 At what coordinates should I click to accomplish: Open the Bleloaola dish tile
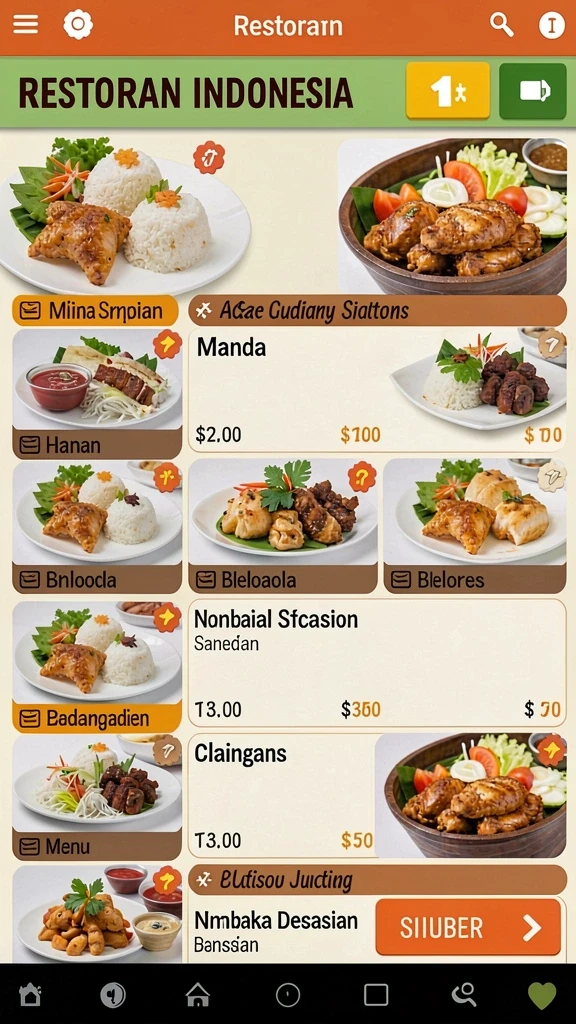[283, 526]
